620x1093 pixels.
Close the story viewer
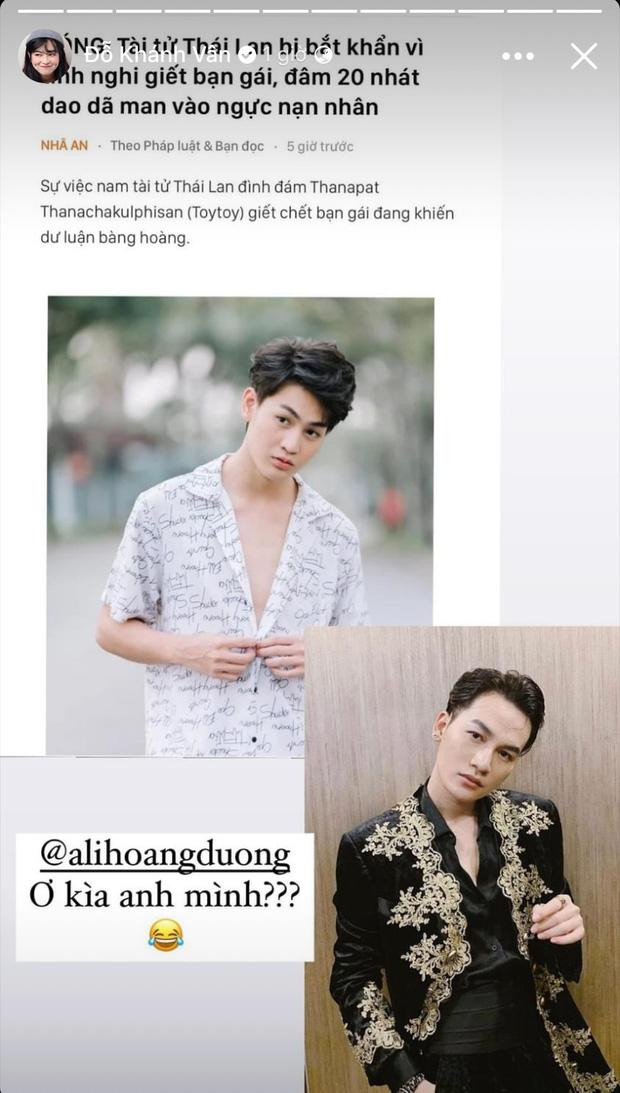tap(584, 56)
